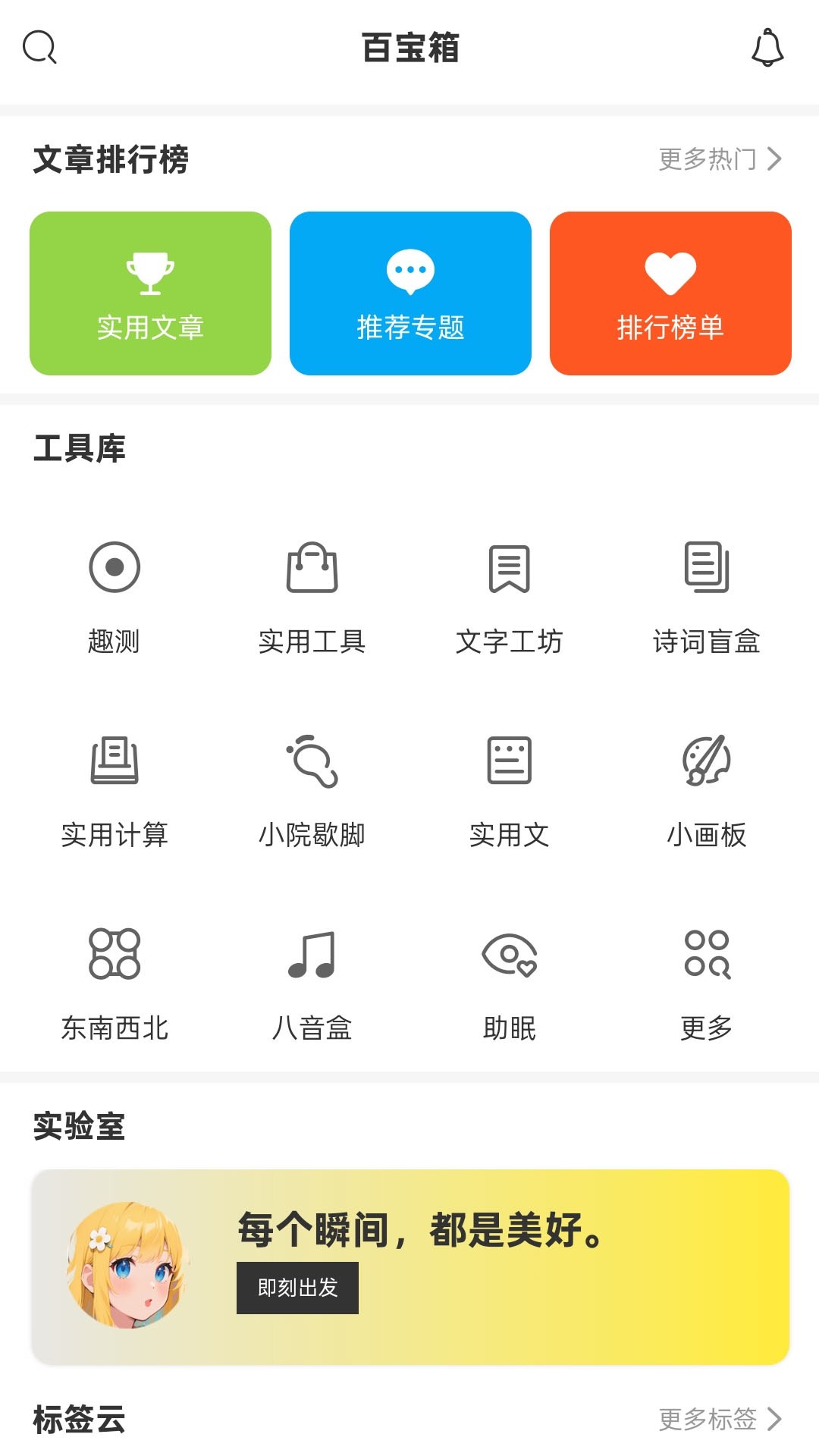Select the 东南西北 circles icon

115,957
